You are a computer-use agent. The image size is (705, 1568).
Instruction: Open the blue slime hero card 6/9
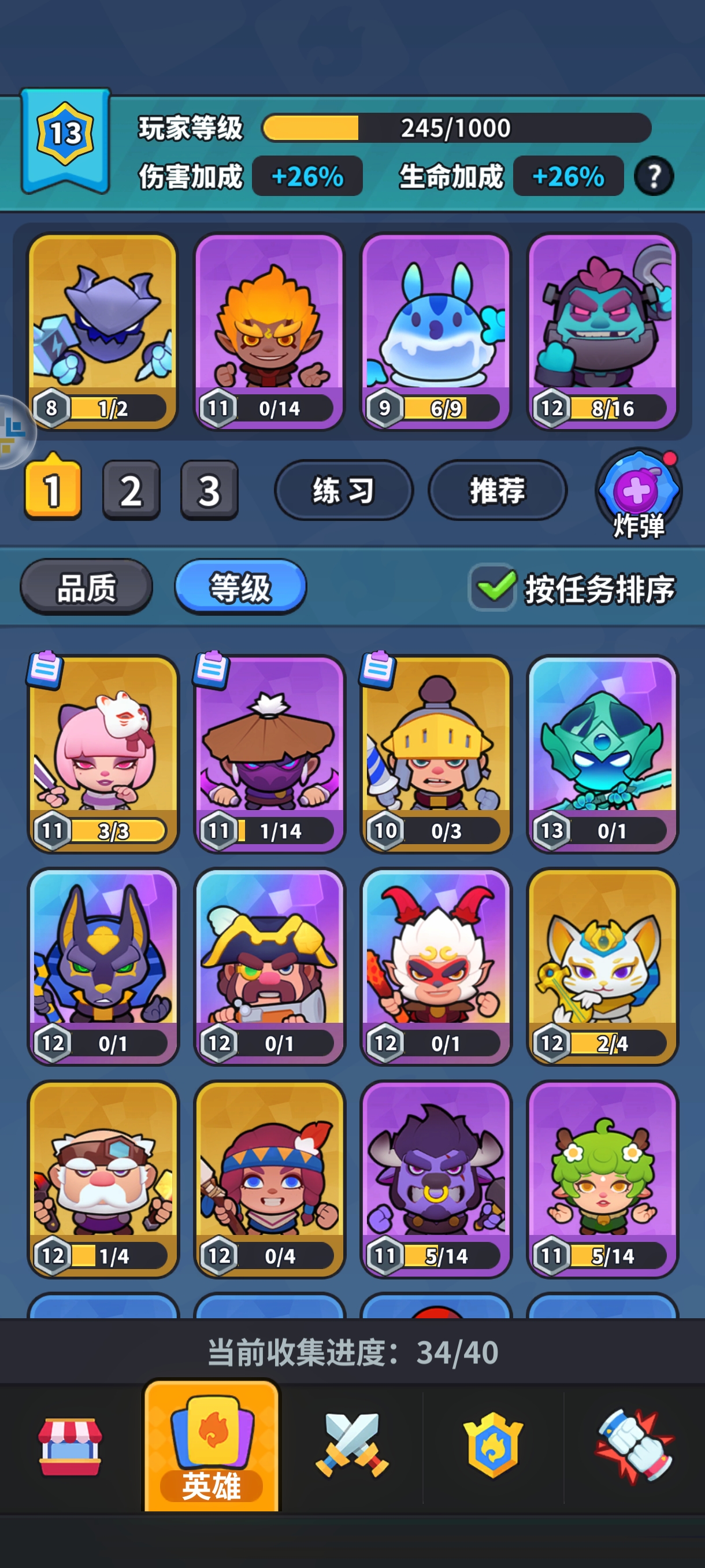tap(436, 331)
